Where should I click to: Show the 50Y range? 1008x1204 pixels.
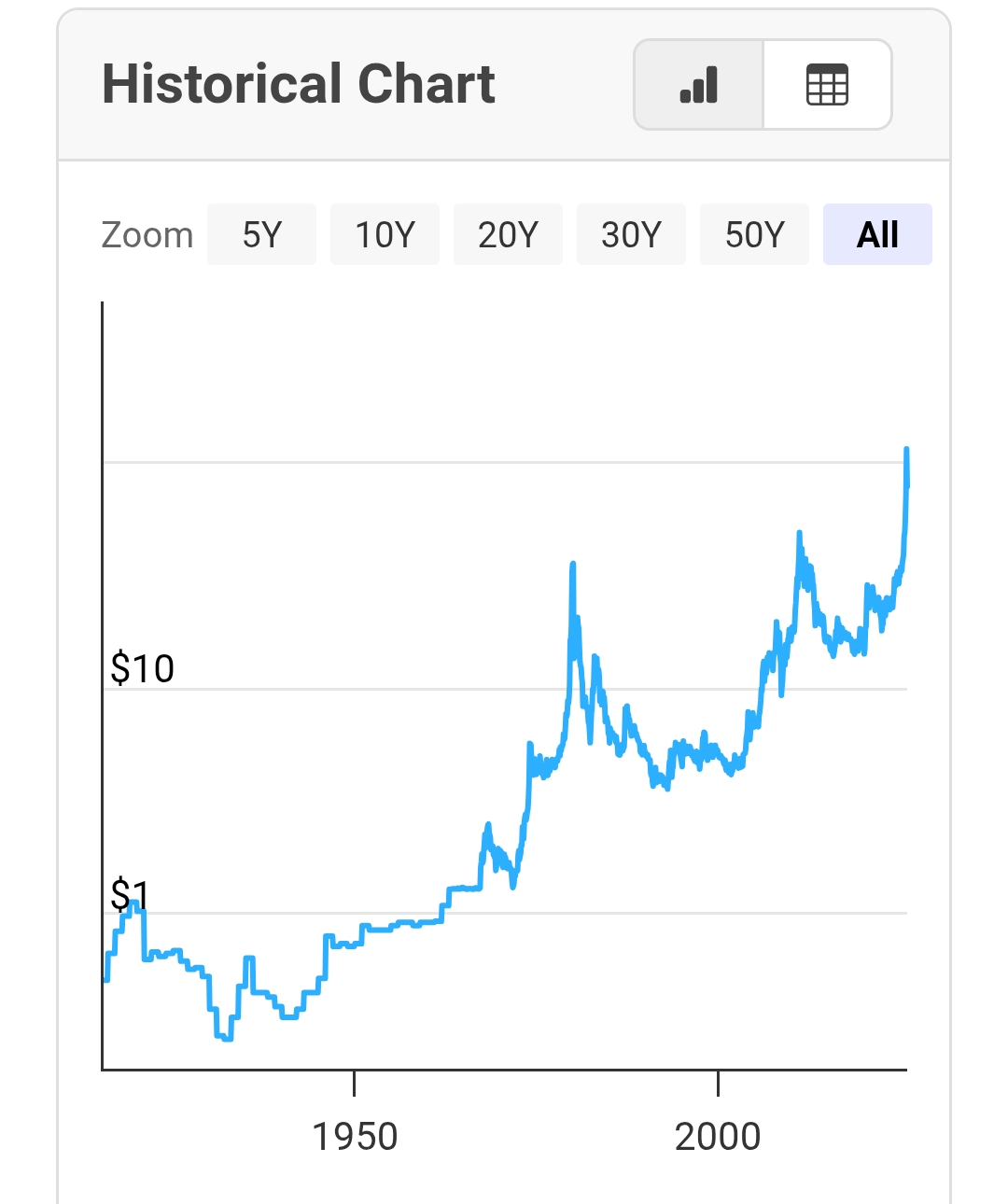tap(754, 234)
